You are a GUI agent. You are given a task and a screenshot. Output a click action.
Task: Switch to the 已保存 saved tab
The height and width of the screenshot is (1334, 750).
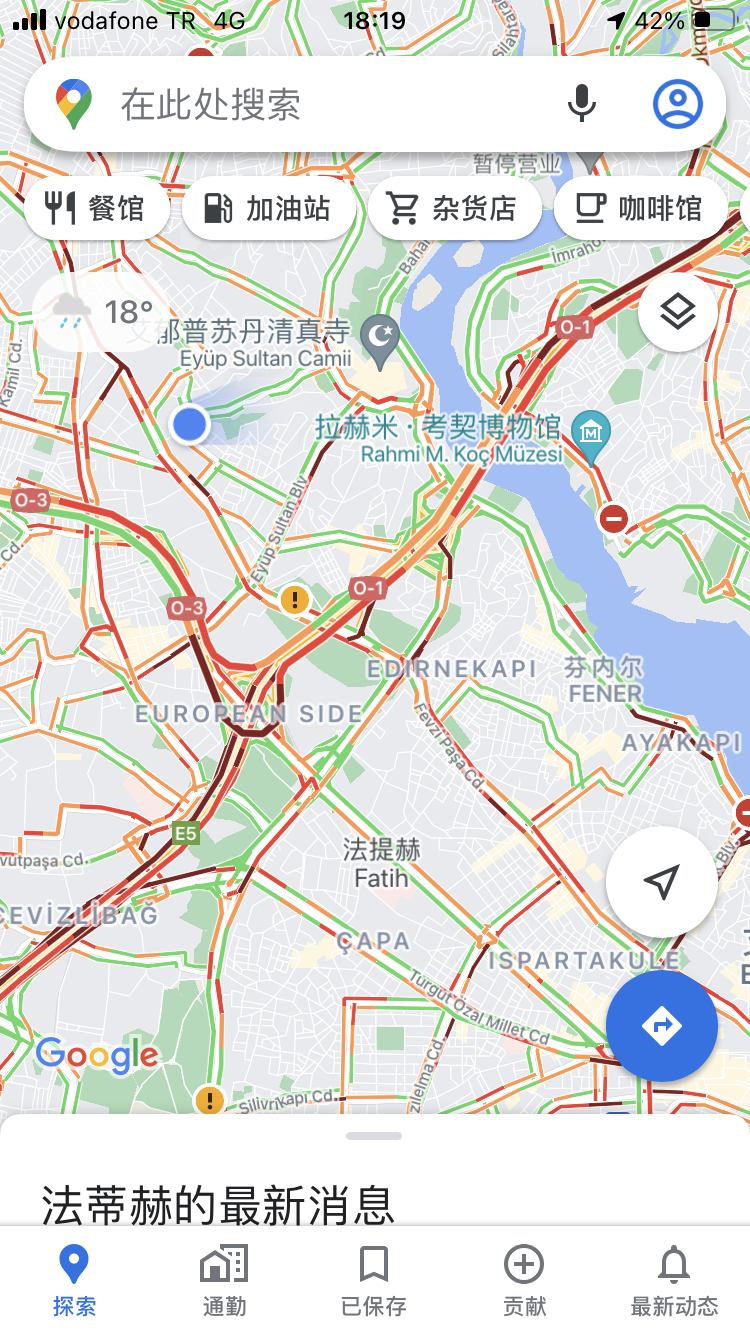pos(374,1281)
